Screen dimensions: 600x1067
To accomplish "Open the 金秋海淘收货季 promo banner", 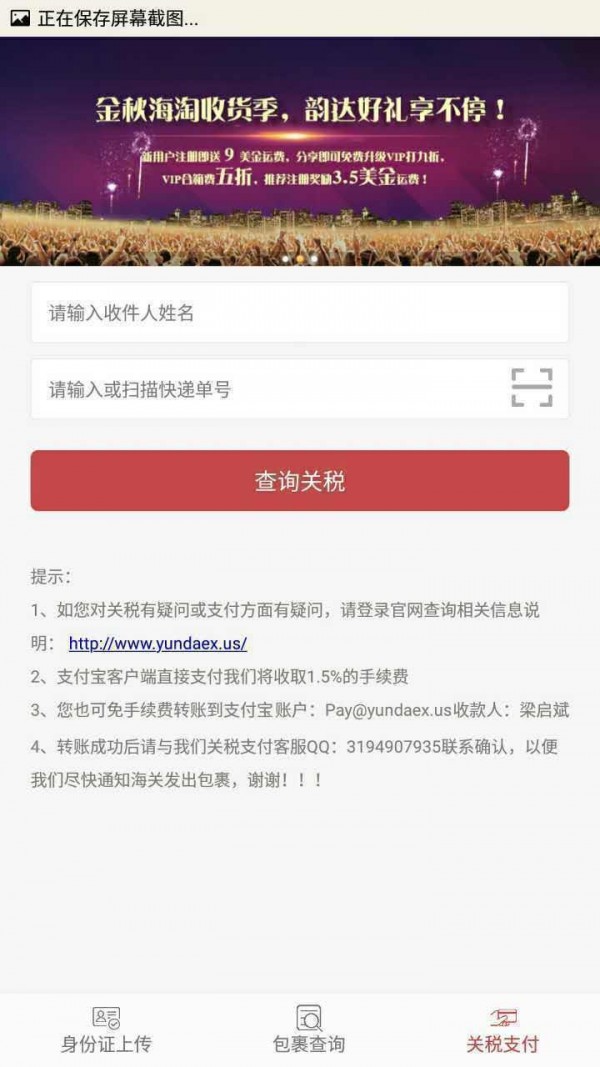I will (x=299, y=150).
